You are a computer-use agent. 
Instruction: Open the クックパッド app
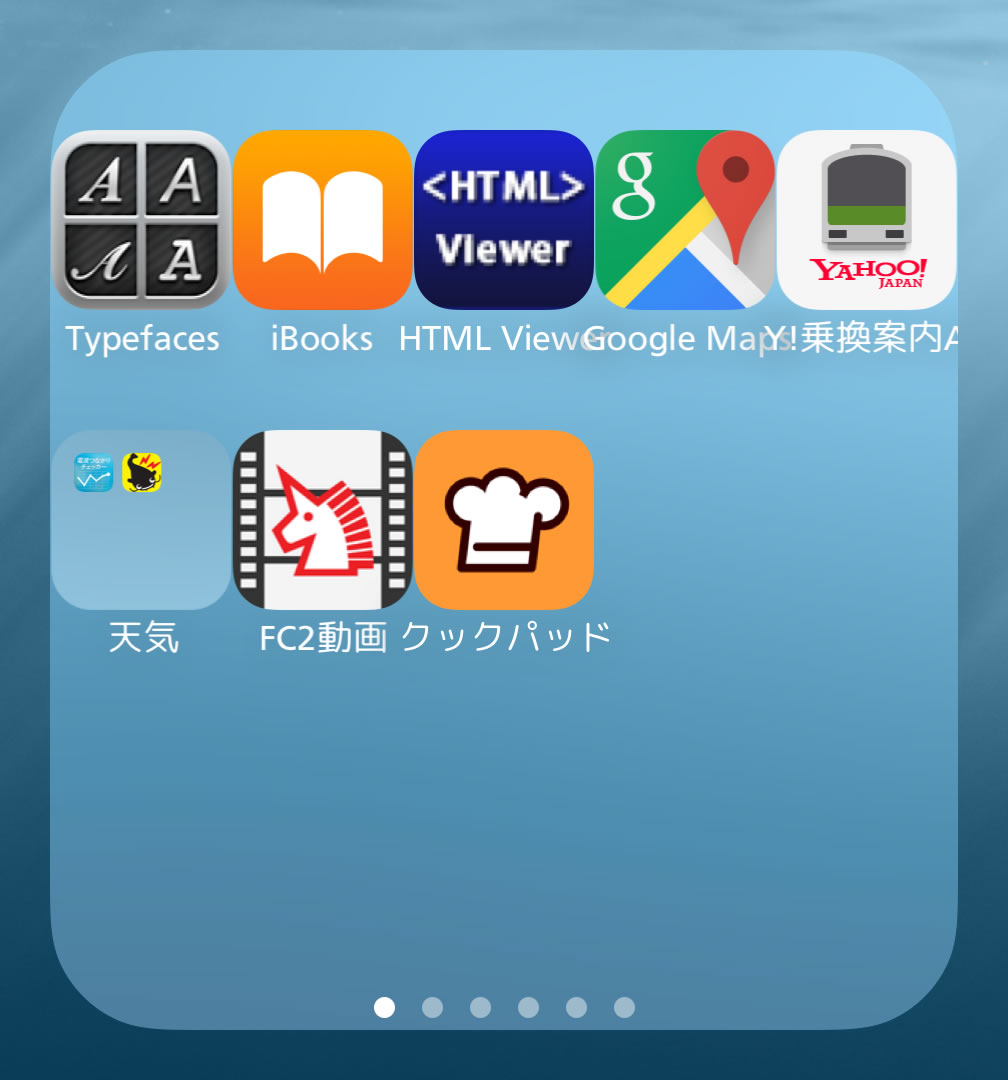[x=504, y=519]
